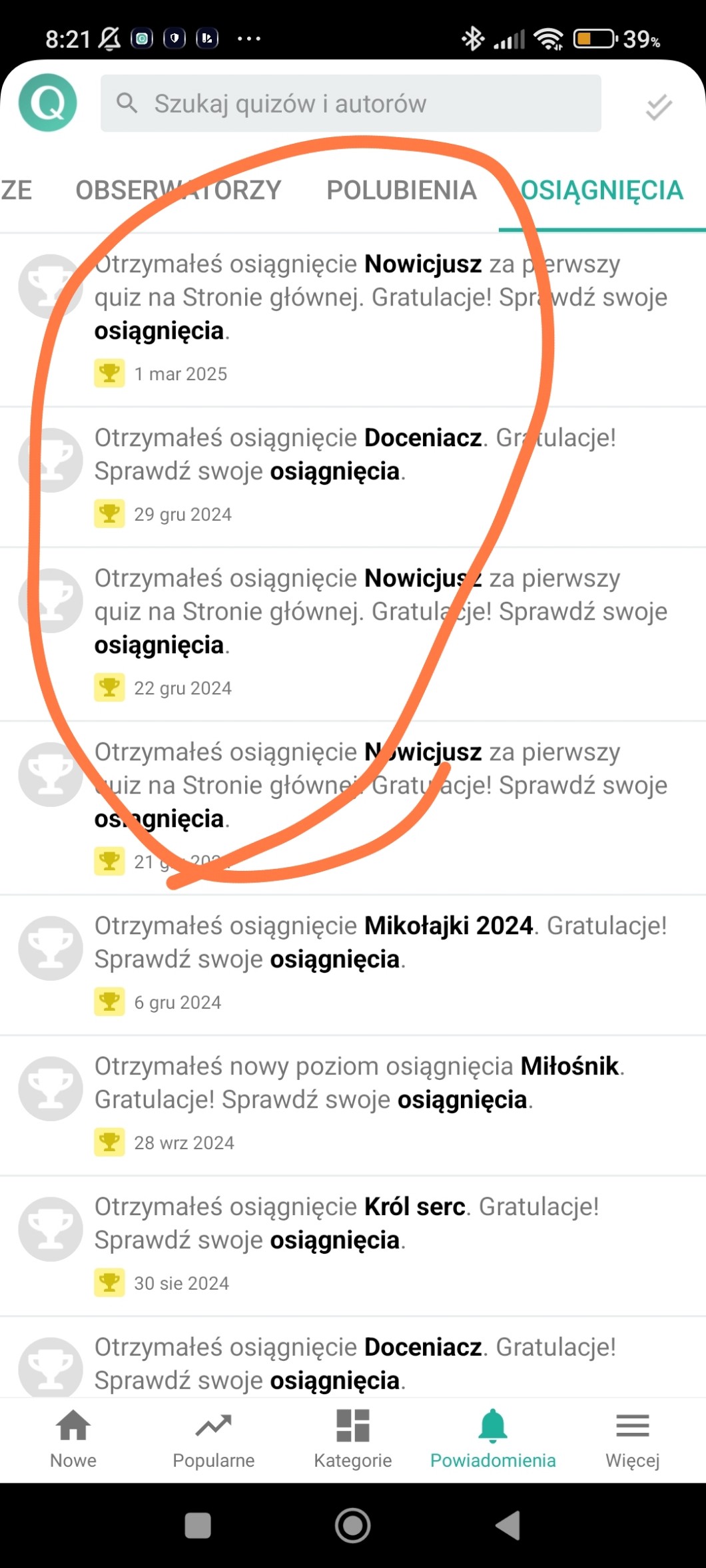Viewport: 706px width, 1568px height.
Task: Return to the home screen
Action: point(353,1525)
